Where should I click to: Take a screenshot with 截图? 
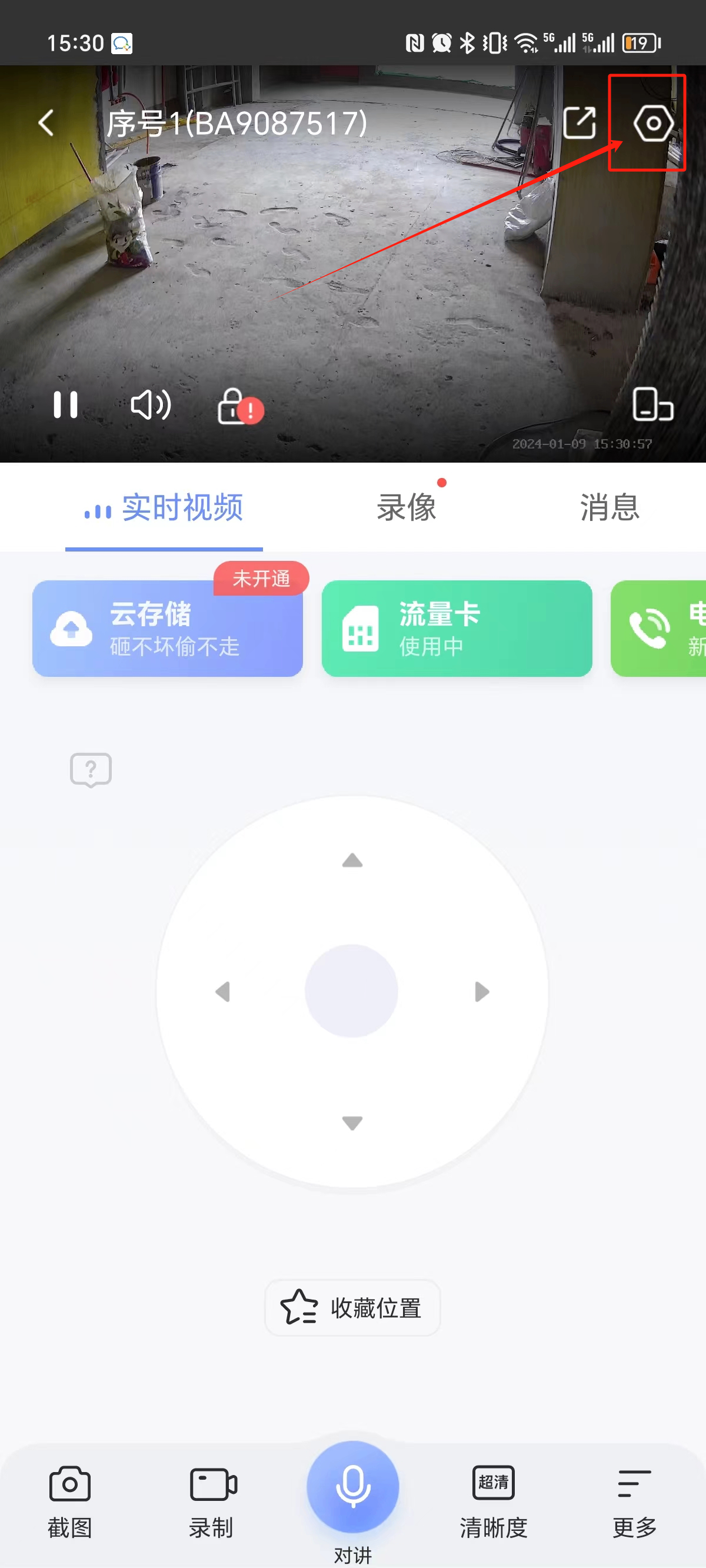(x=70, y=1500)
